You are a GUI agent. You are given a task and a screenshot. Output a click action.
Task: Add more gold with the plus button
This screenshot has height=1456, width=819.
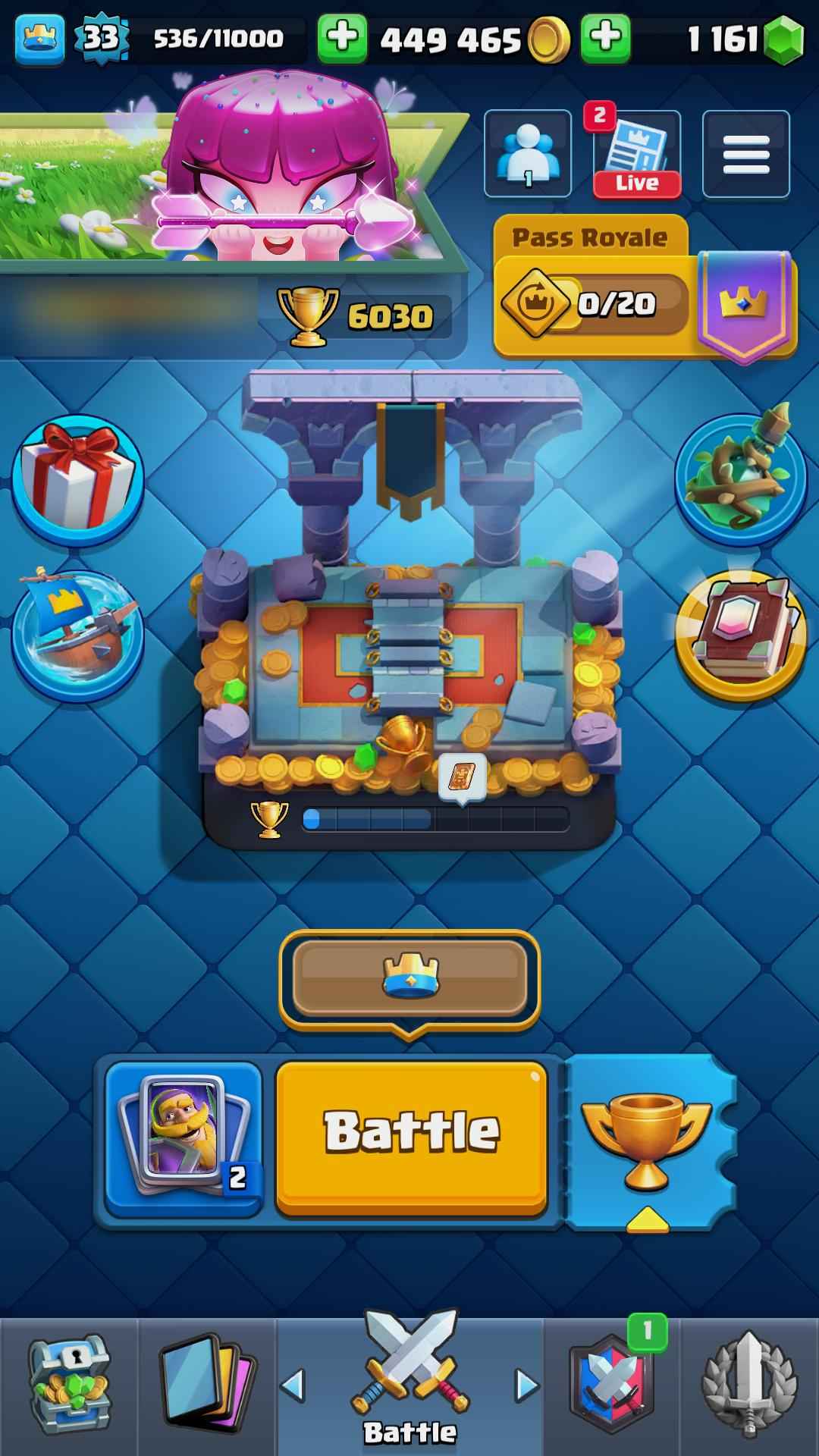point(343,38)
